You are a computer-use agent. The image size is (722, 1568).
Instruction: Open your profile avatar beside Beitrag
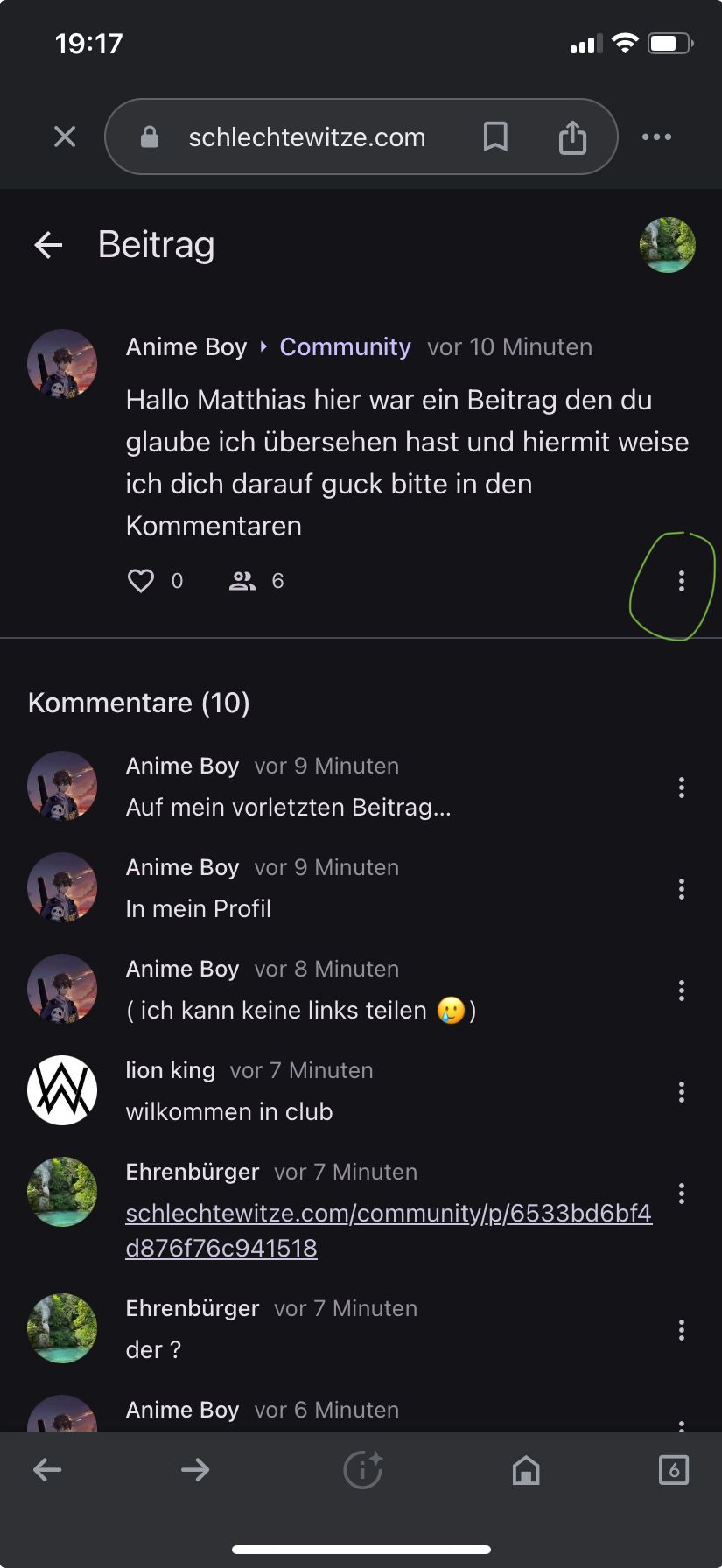[x=667, y=245]
